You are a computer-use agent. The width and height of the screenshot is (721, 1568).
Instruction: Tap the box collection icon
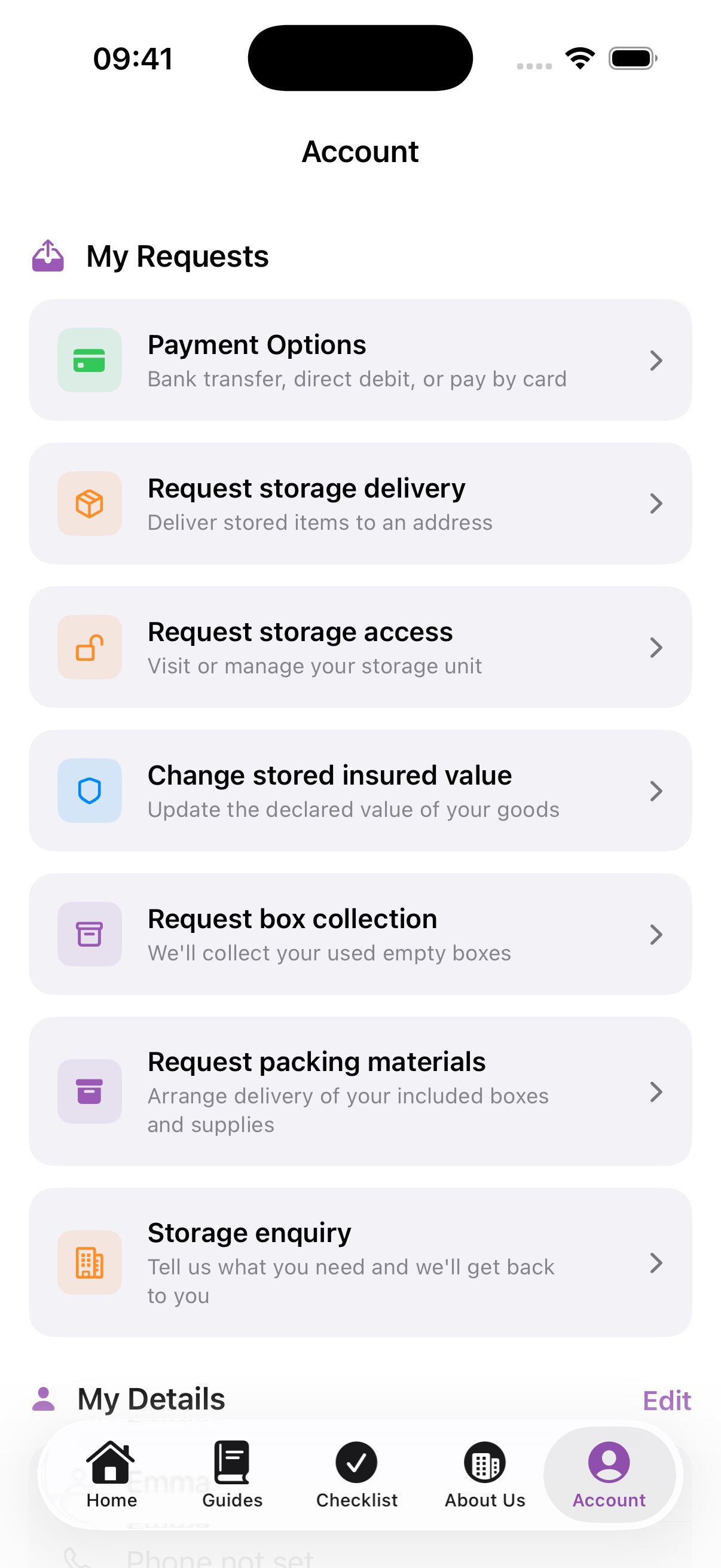90,934
